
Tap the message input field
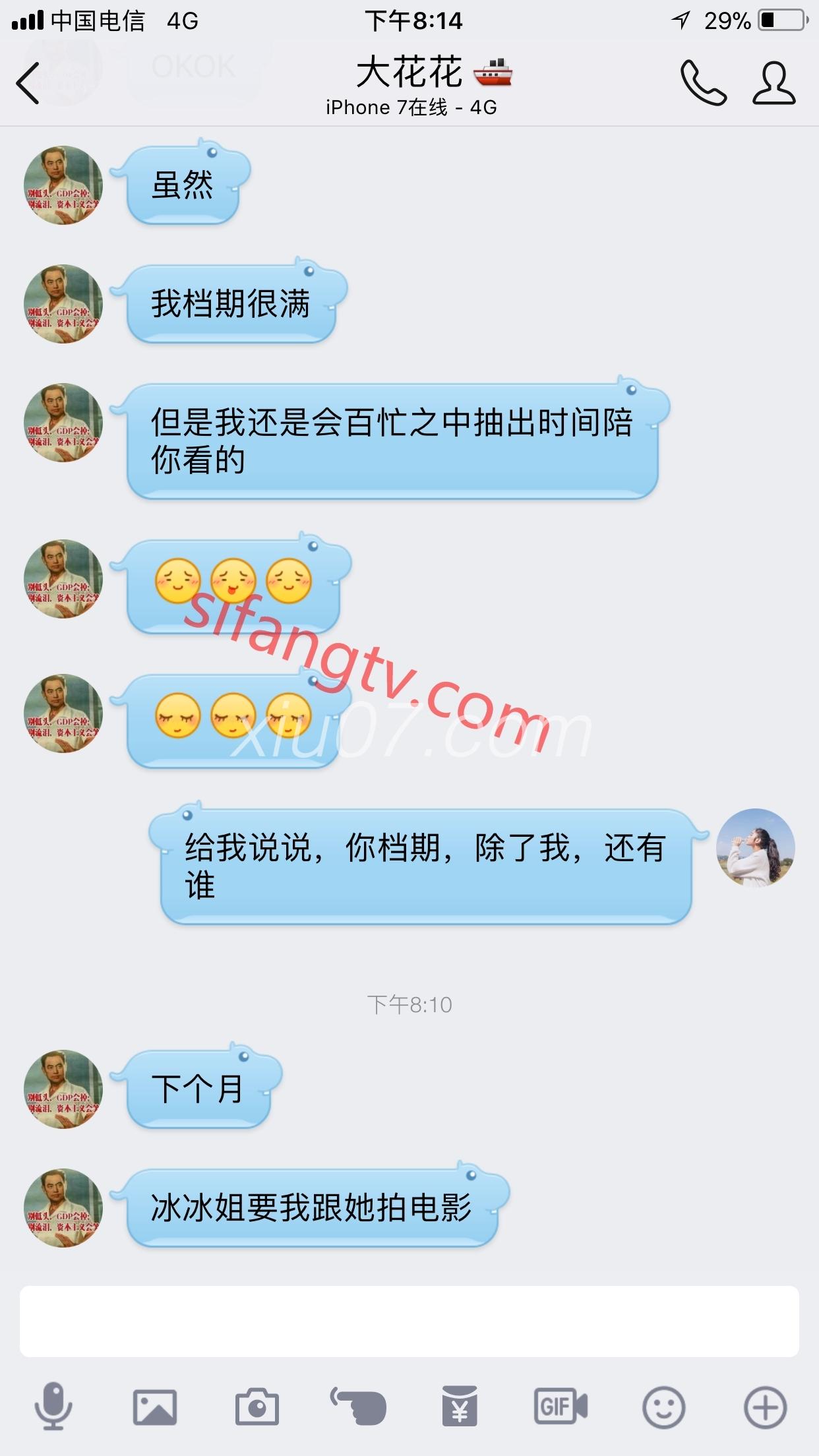(x=409, y=1321)
